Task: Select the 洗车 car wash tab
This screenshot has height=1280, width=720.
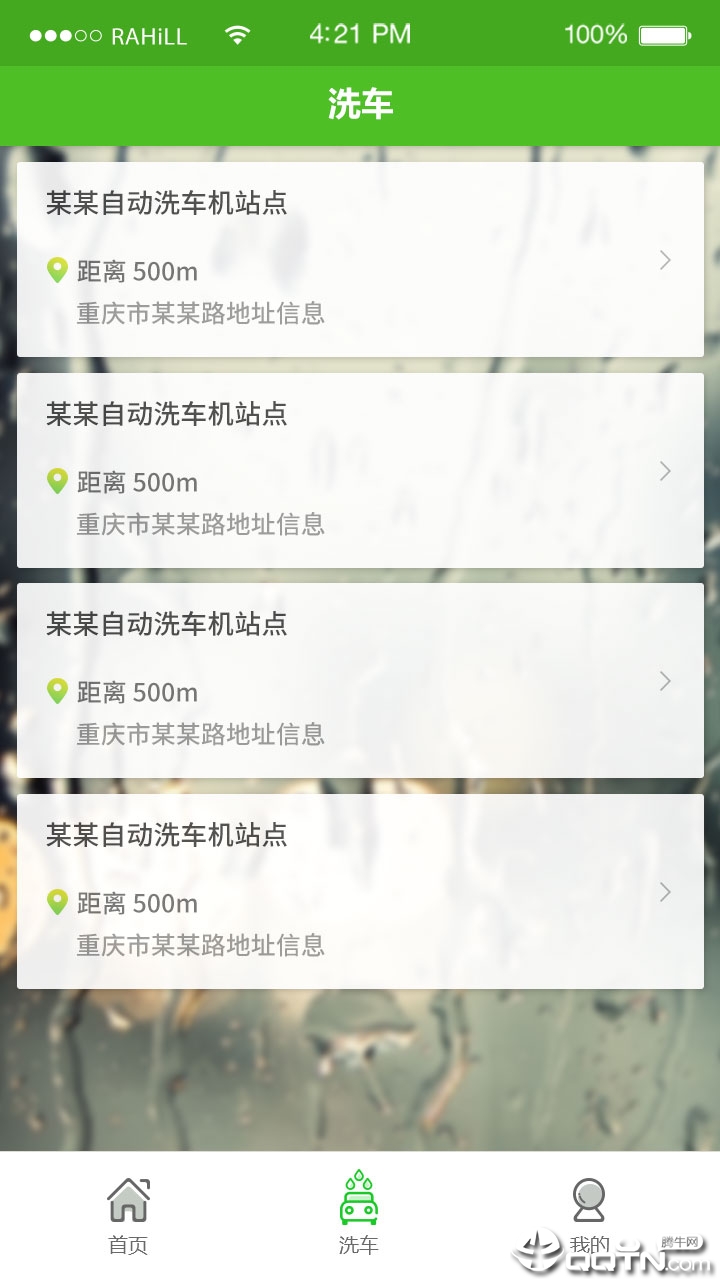Action: point(359,1215)
